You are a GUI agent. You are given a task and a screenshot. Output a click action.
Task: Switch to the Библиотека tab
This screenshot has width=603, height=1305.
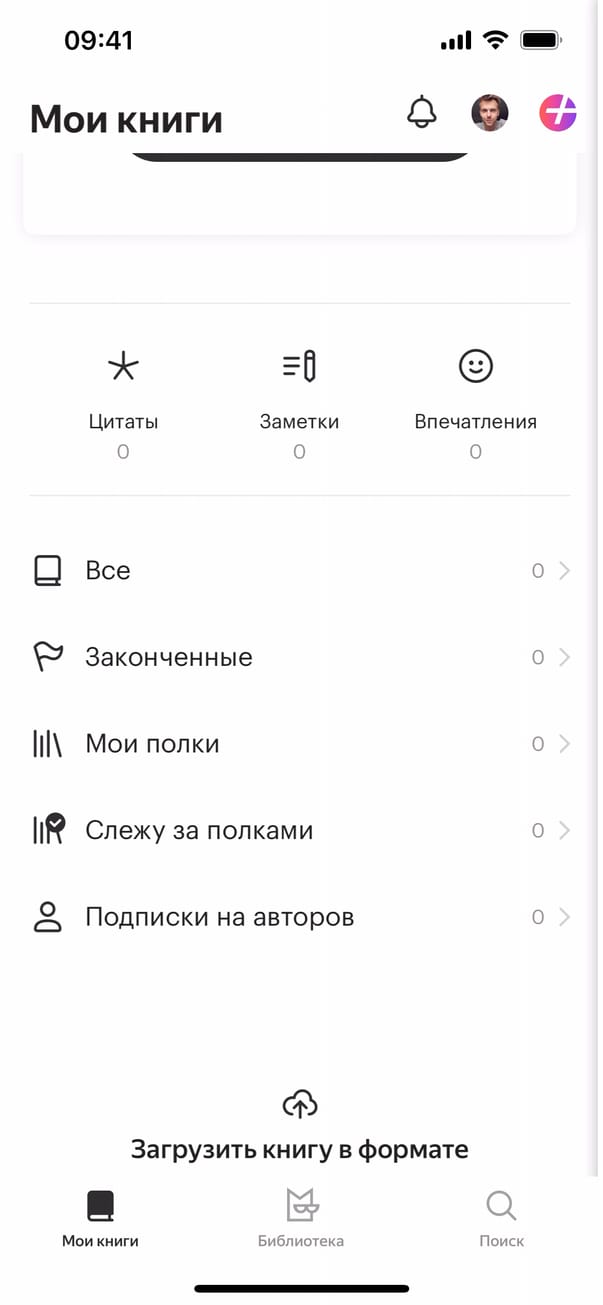click(301, 1217)
